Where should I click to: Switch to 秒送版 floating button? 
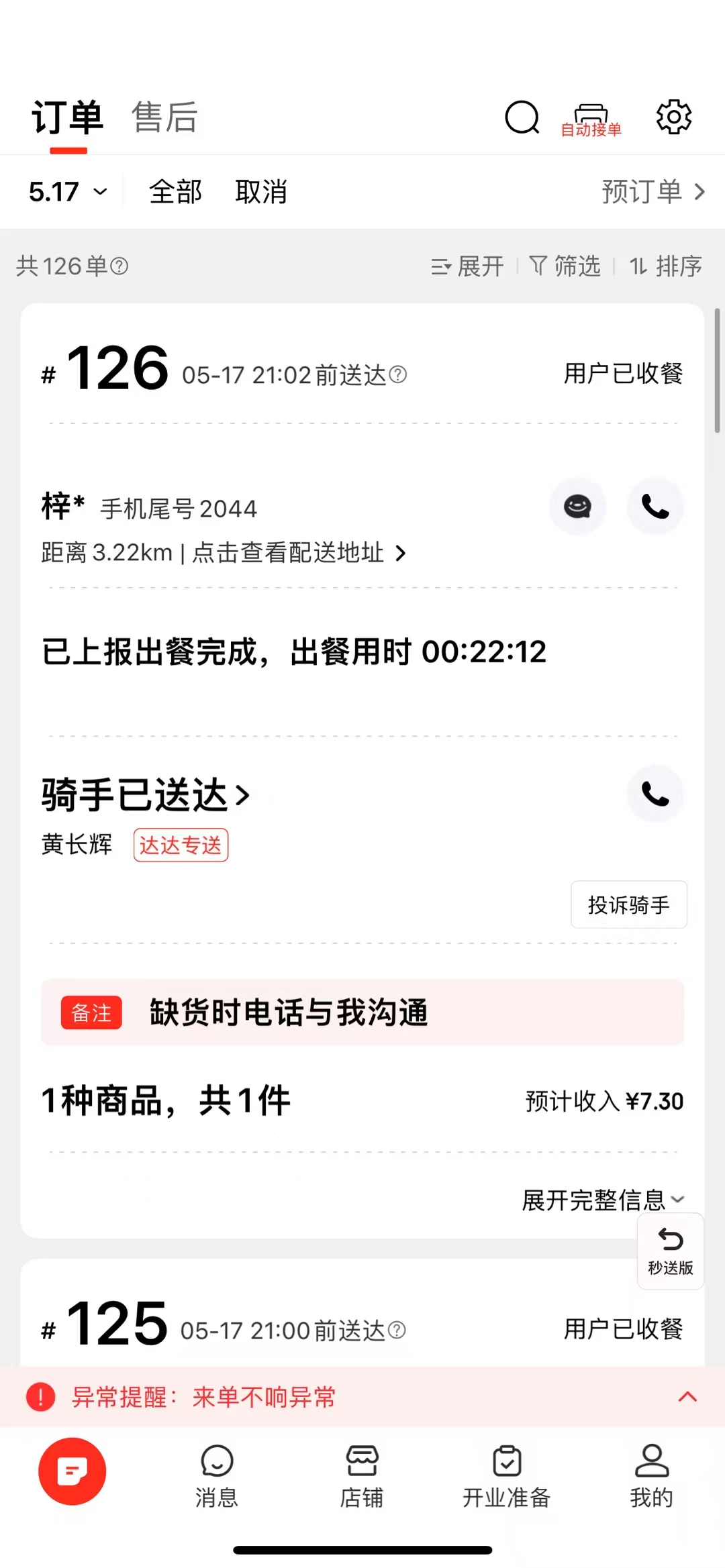pos(671,1251)
